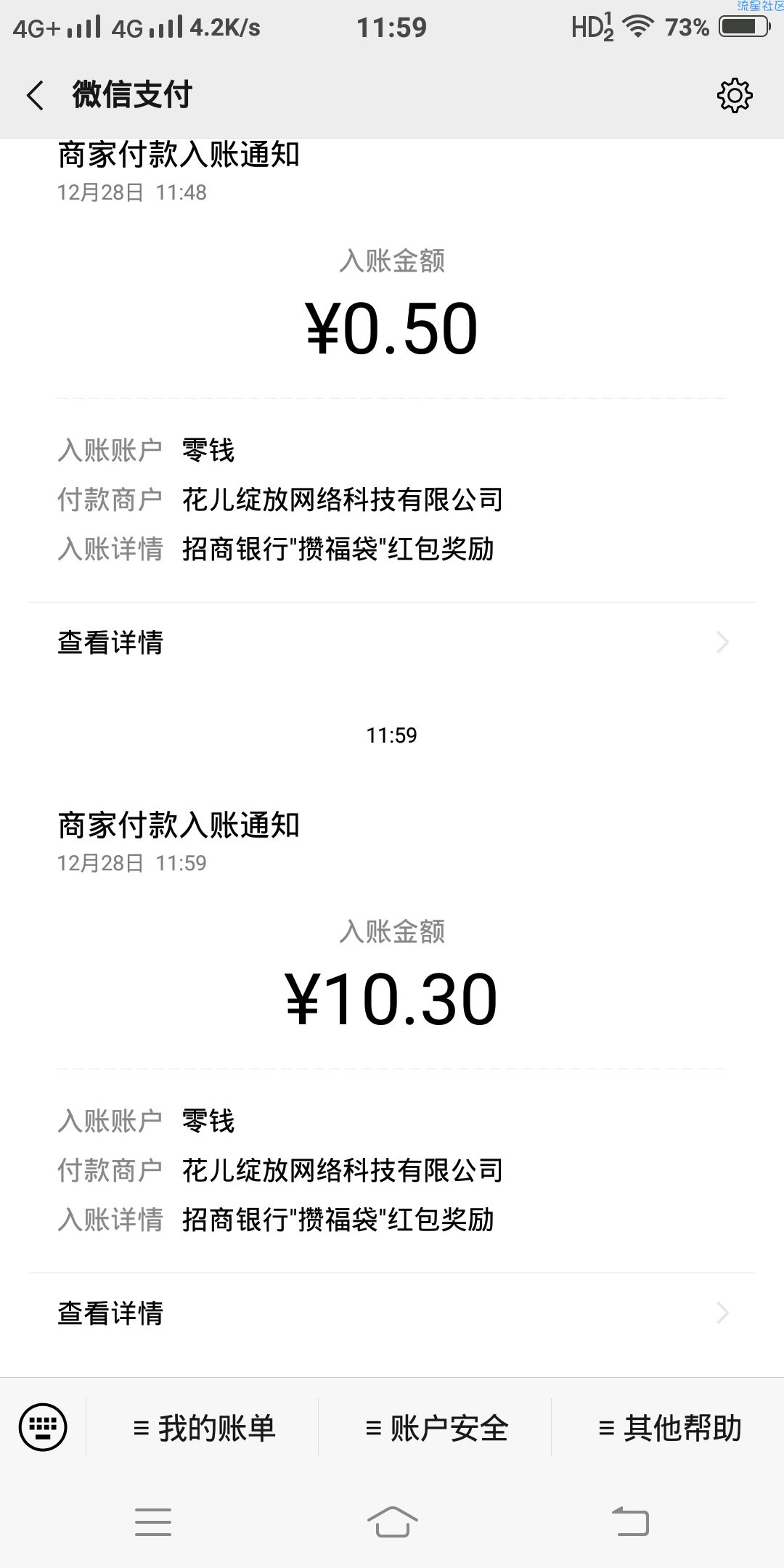Tap the system back button
The image size is (784, 1568).
pos(630,1522)
